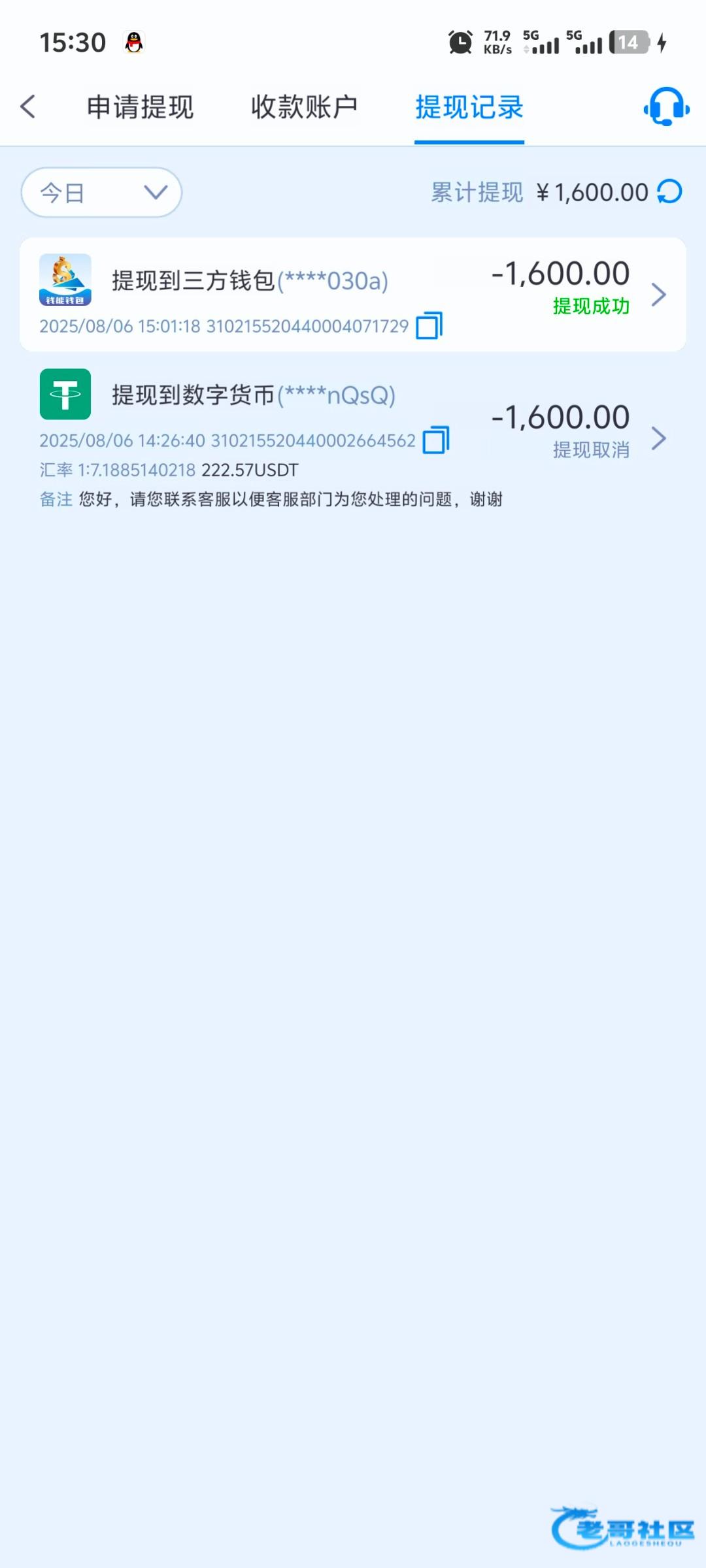This screenshot has width=706, height=1568.
Task: Copy order number ending 4071729
Action: [x=429, y=325]
